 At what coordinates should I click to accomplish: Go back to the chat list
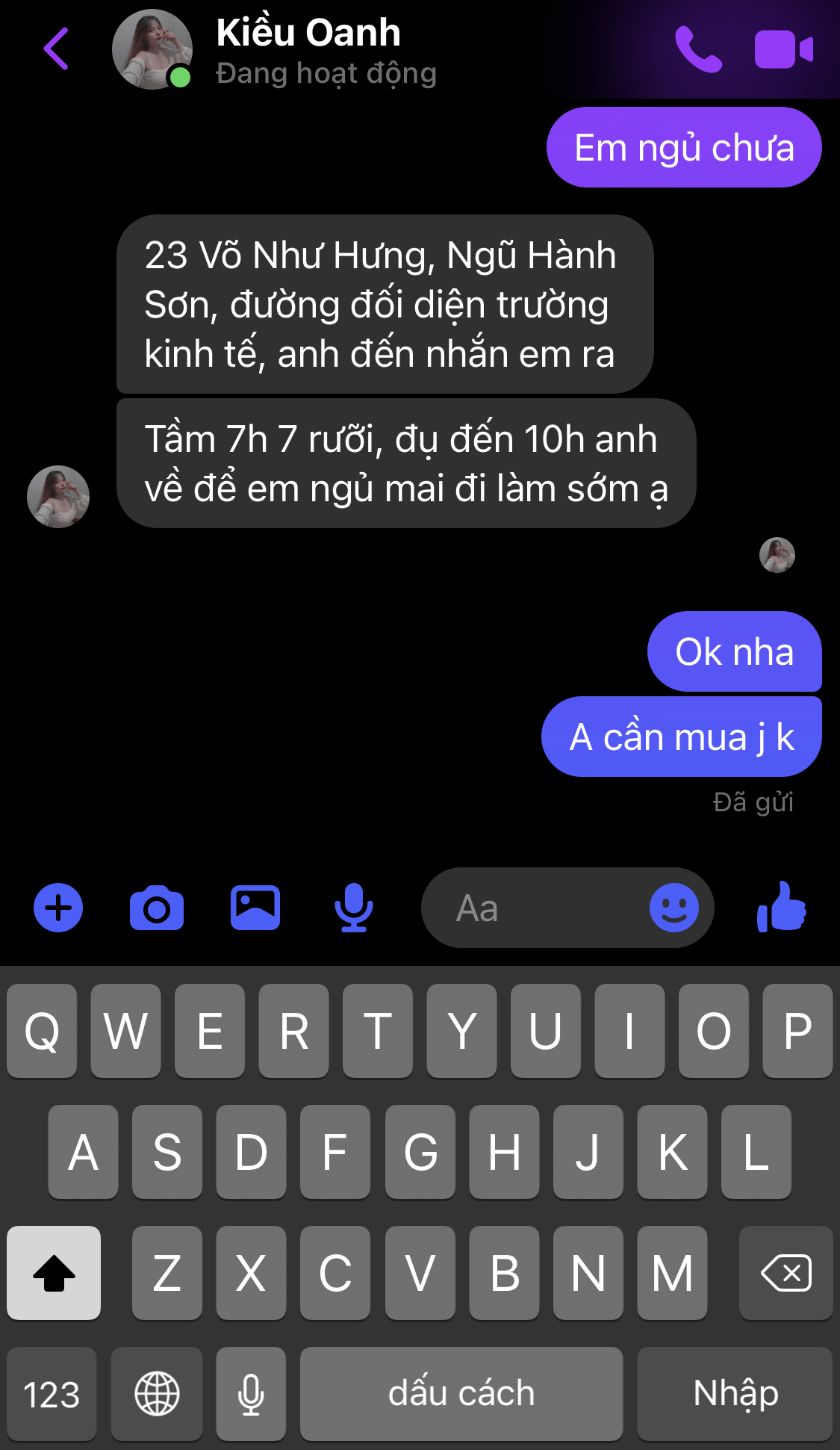pos(56,49)
